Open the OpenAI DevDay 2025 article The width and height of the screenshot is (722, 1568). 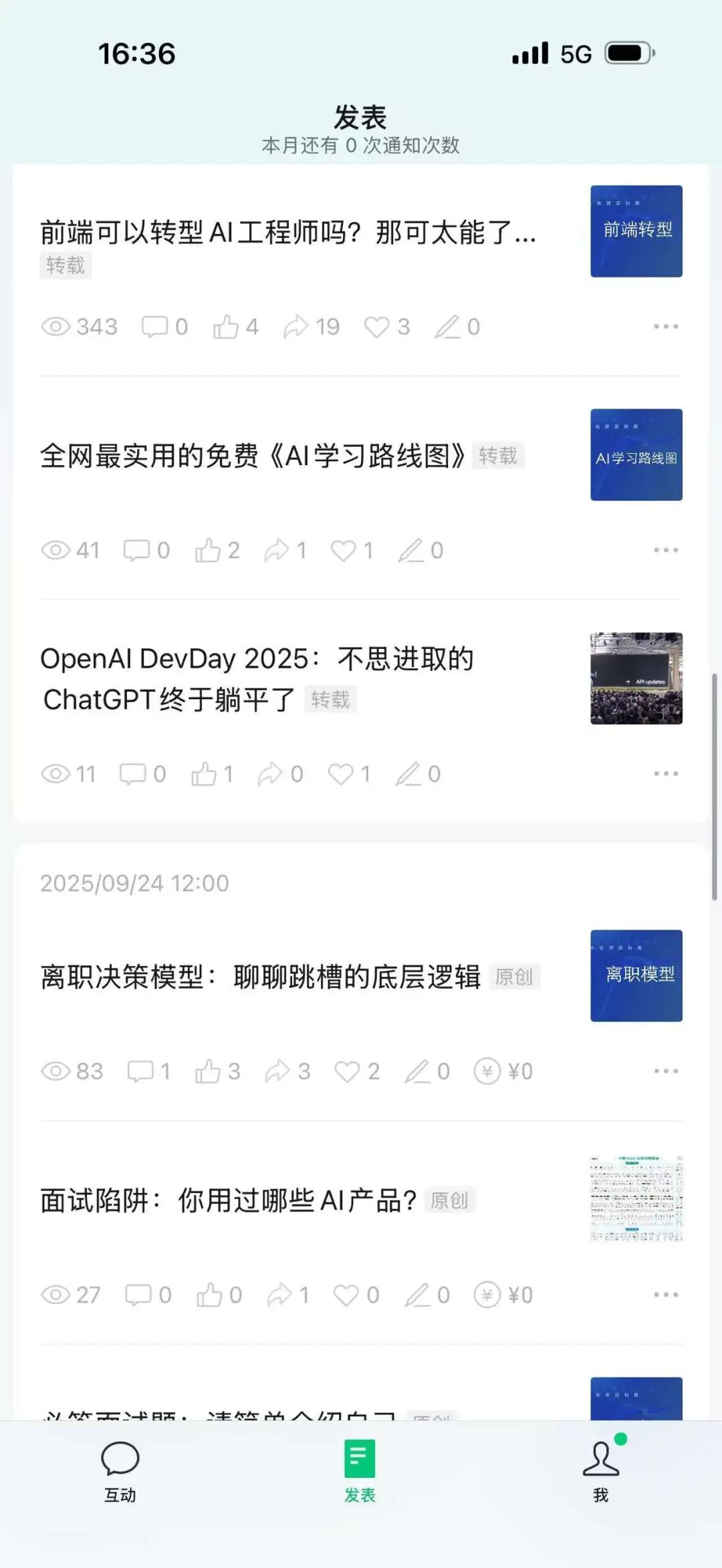[x=257, y=678]
